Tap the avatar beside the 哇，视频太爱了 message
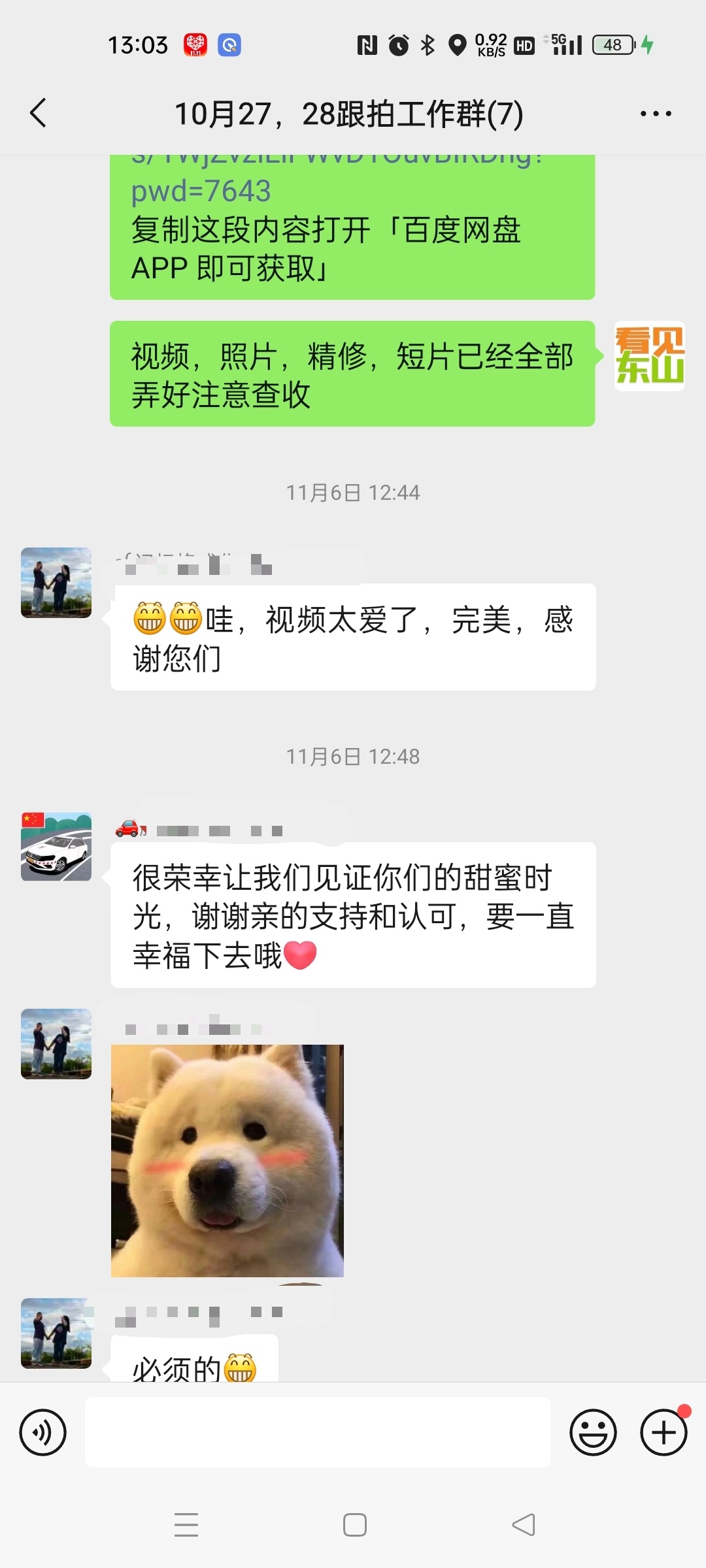 pos(56,583)
